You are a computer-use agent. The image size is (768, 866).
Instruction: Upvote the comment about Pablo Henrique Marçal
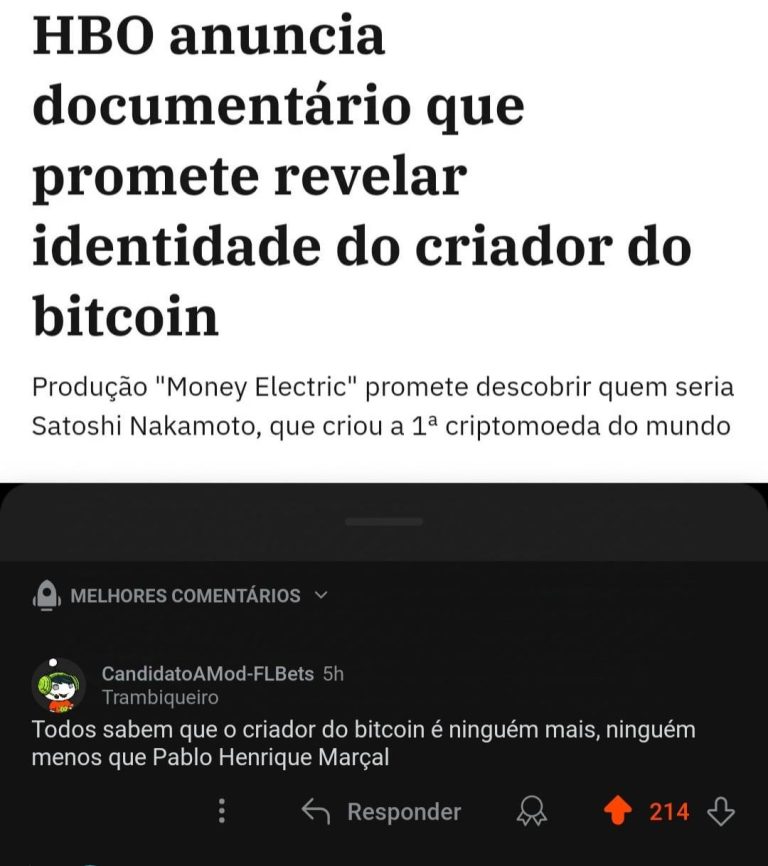619,811
